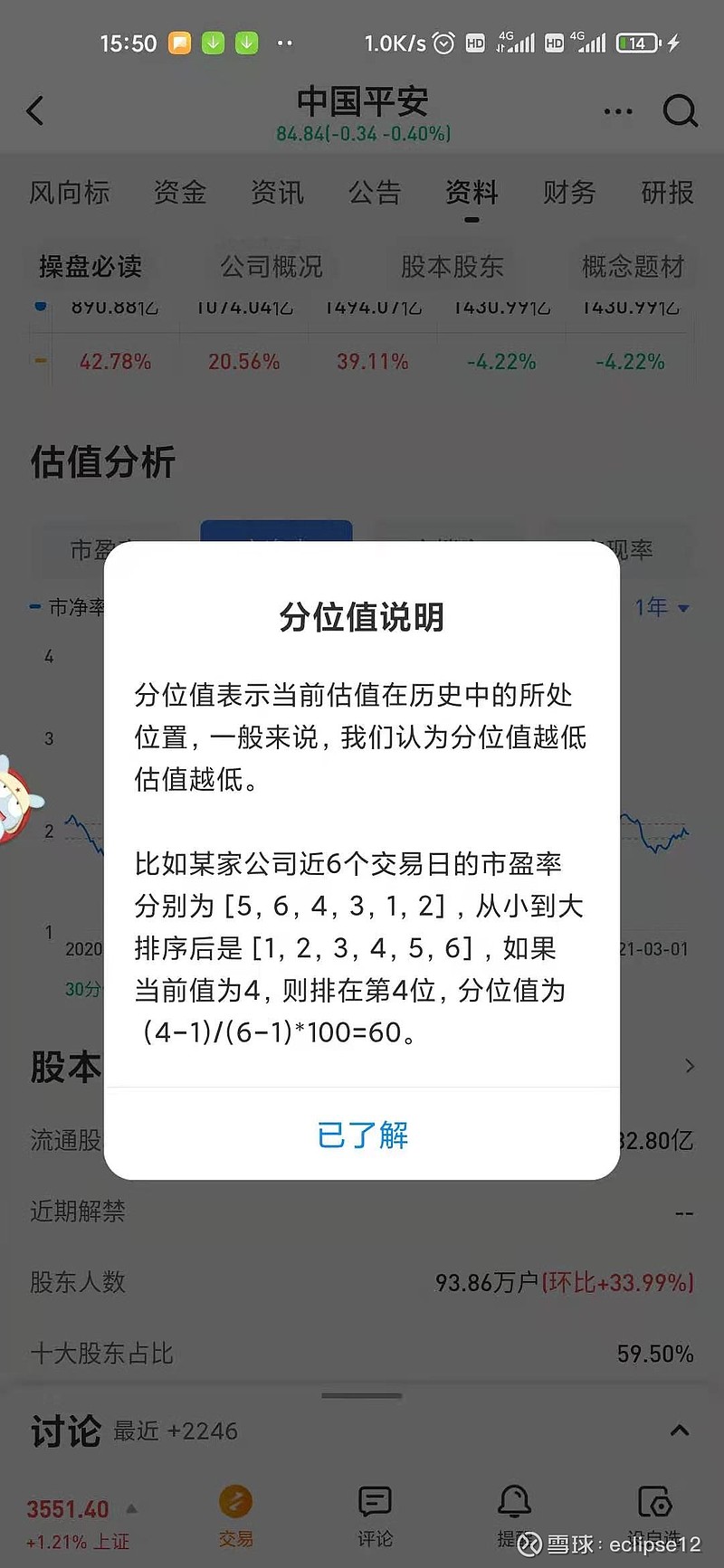The image size is (724, 1568).
Task: Open the three-dot overflow menu
Action: pos(618,111)
